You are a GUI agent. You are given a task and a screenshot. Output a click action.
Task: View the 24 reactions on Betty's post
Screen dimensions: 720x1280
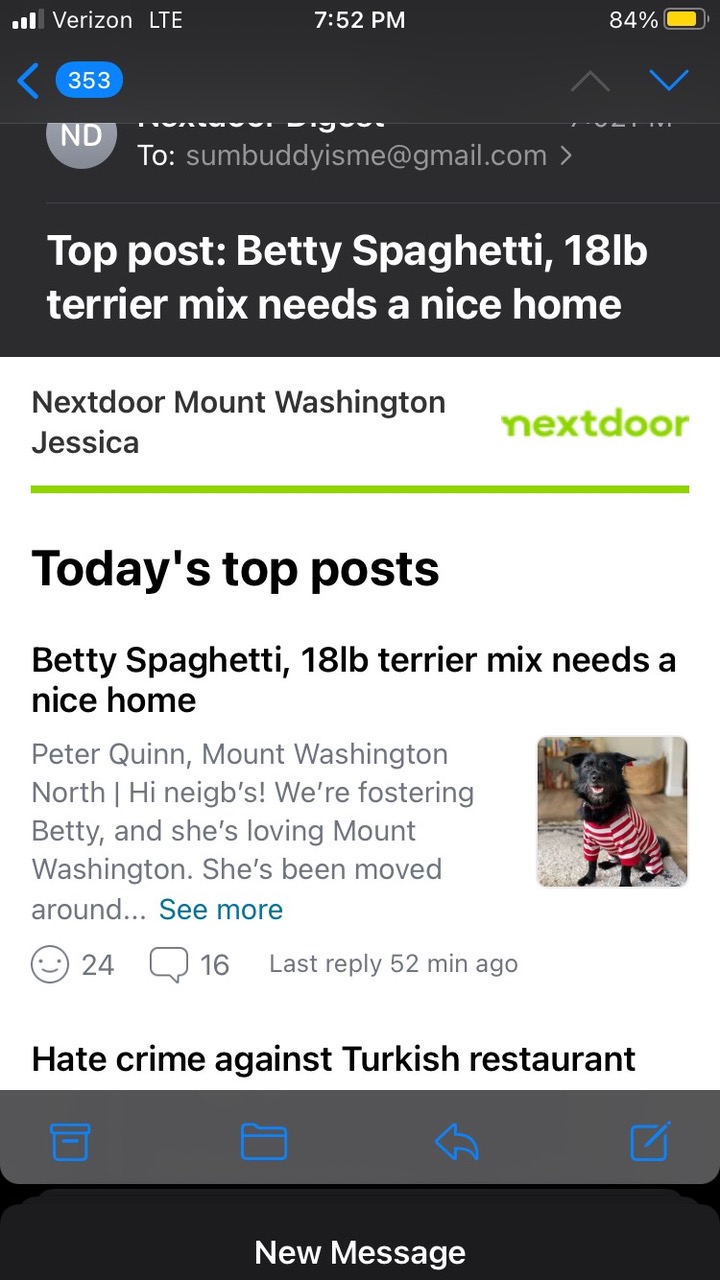[x=73, y=965]
